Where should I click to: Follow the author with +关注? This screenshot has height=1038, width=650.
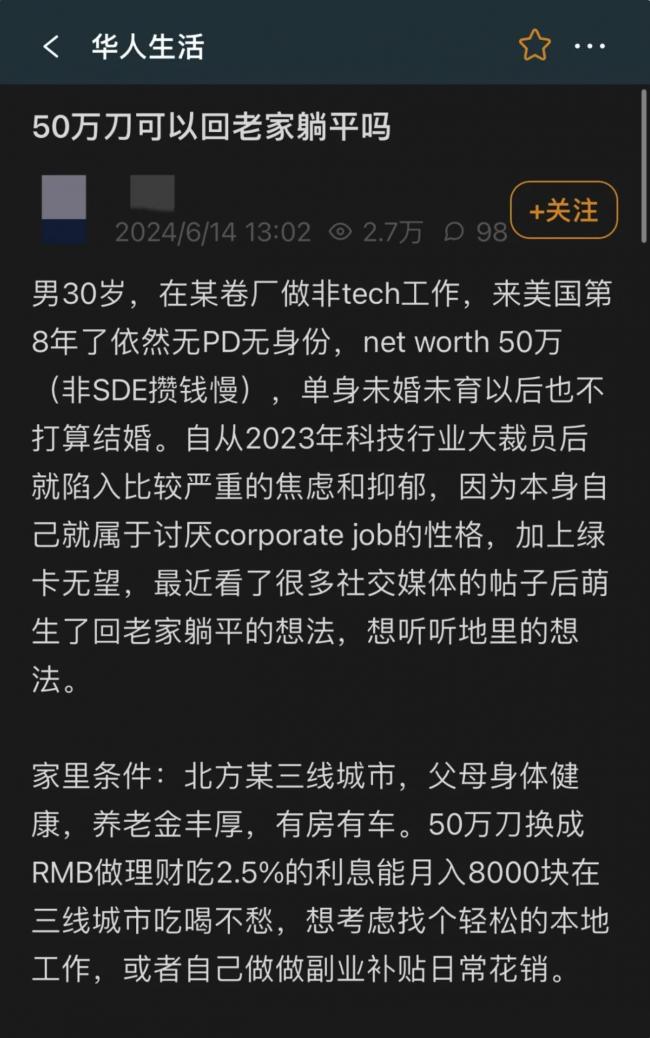click(564, 211)
